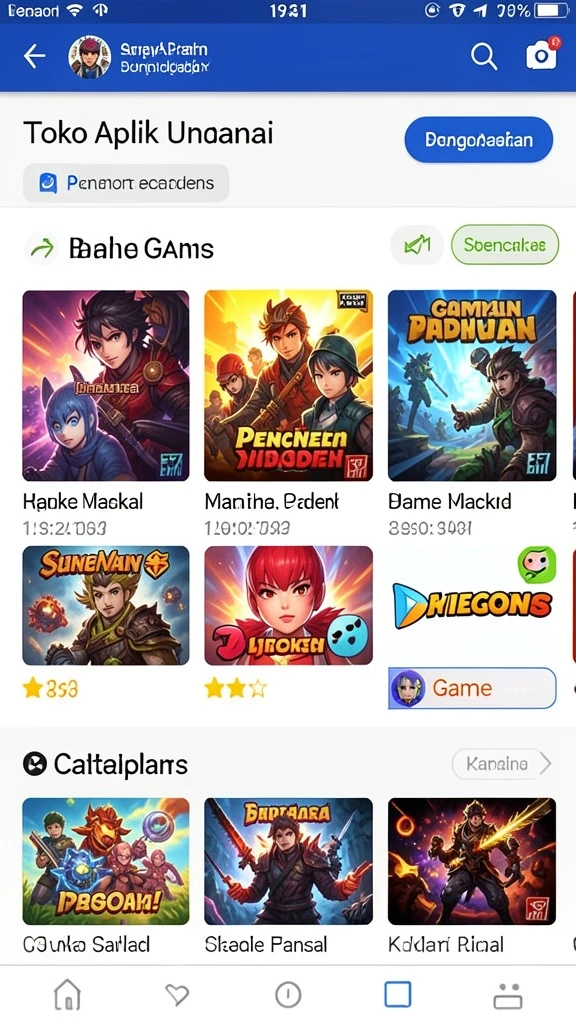Go back with the arrow icon

pyautogui.click(x=35, y=57)
